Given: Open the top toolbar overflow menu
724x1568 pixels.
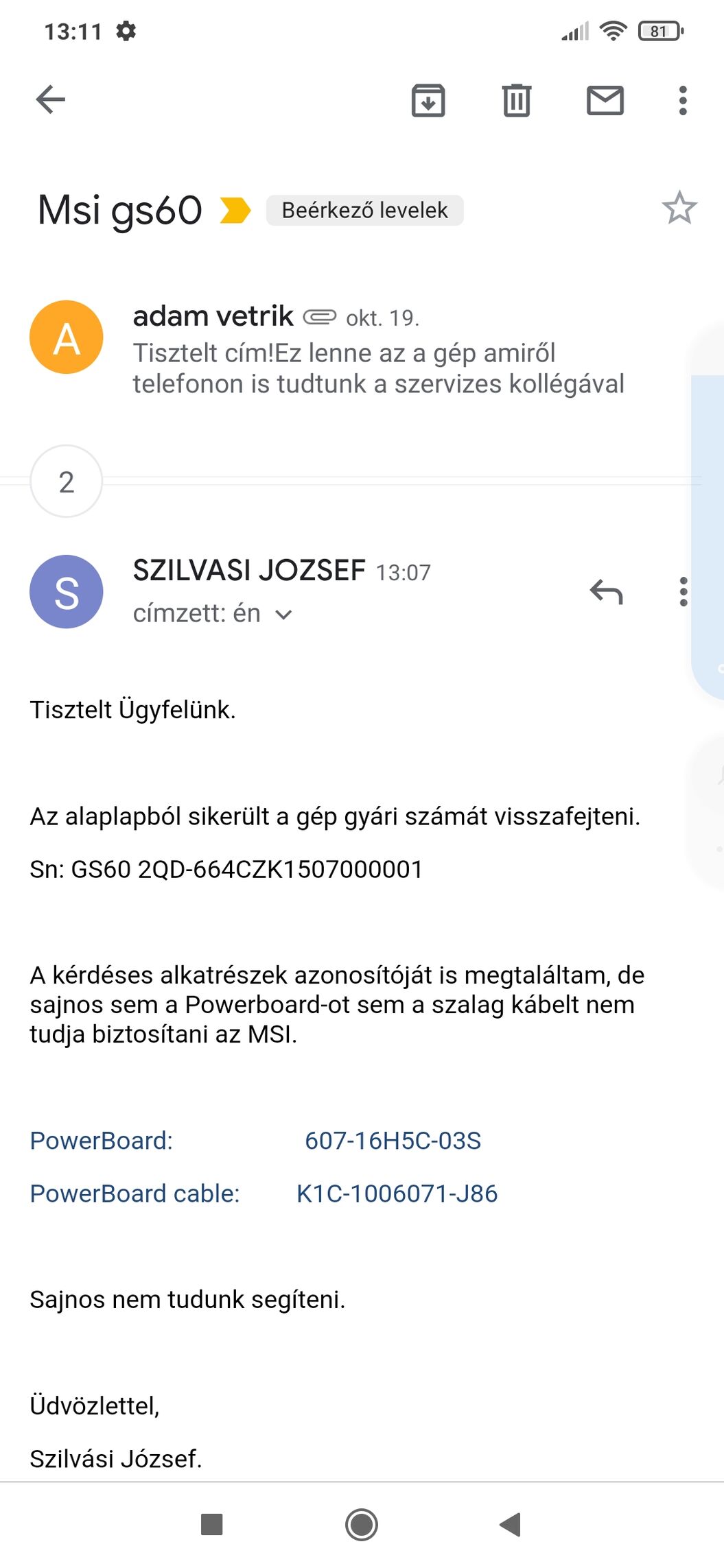Looking at the screenshot, I should click(682, 100).
